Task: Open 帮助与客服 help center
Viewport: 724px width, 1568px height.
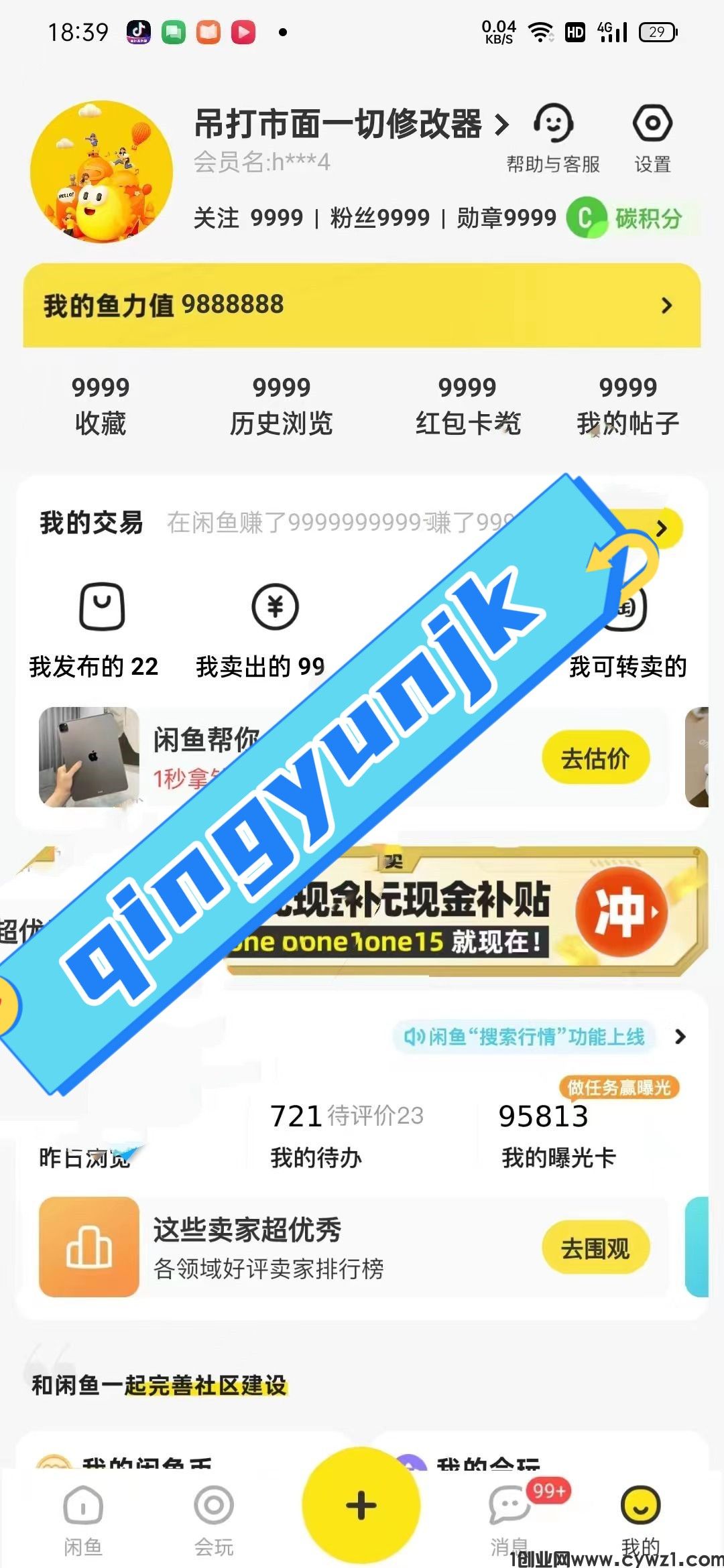Action: point(553,138)
